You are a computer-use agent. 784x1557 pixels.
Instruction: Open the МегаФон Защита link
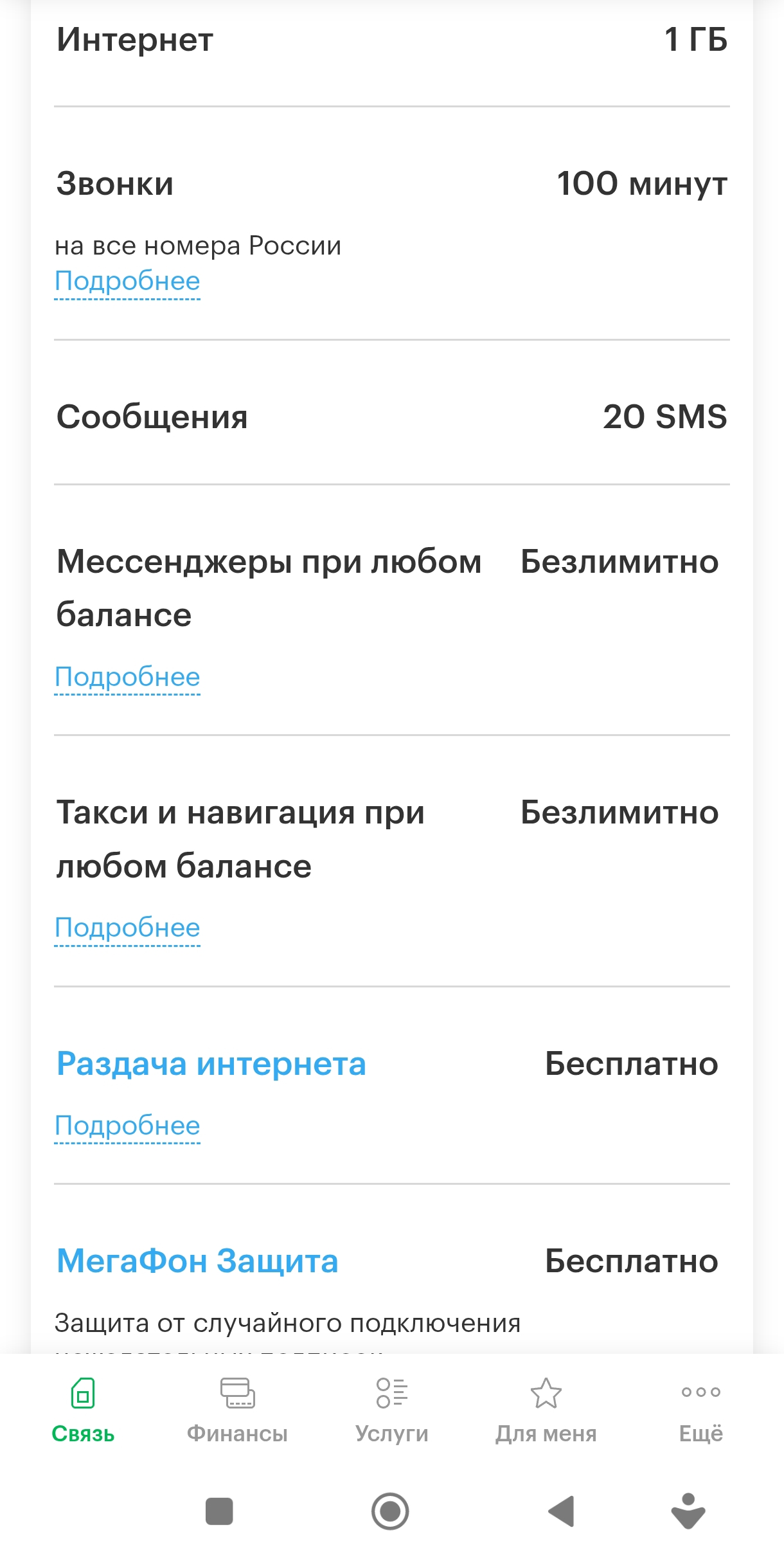pos(197,1261)
